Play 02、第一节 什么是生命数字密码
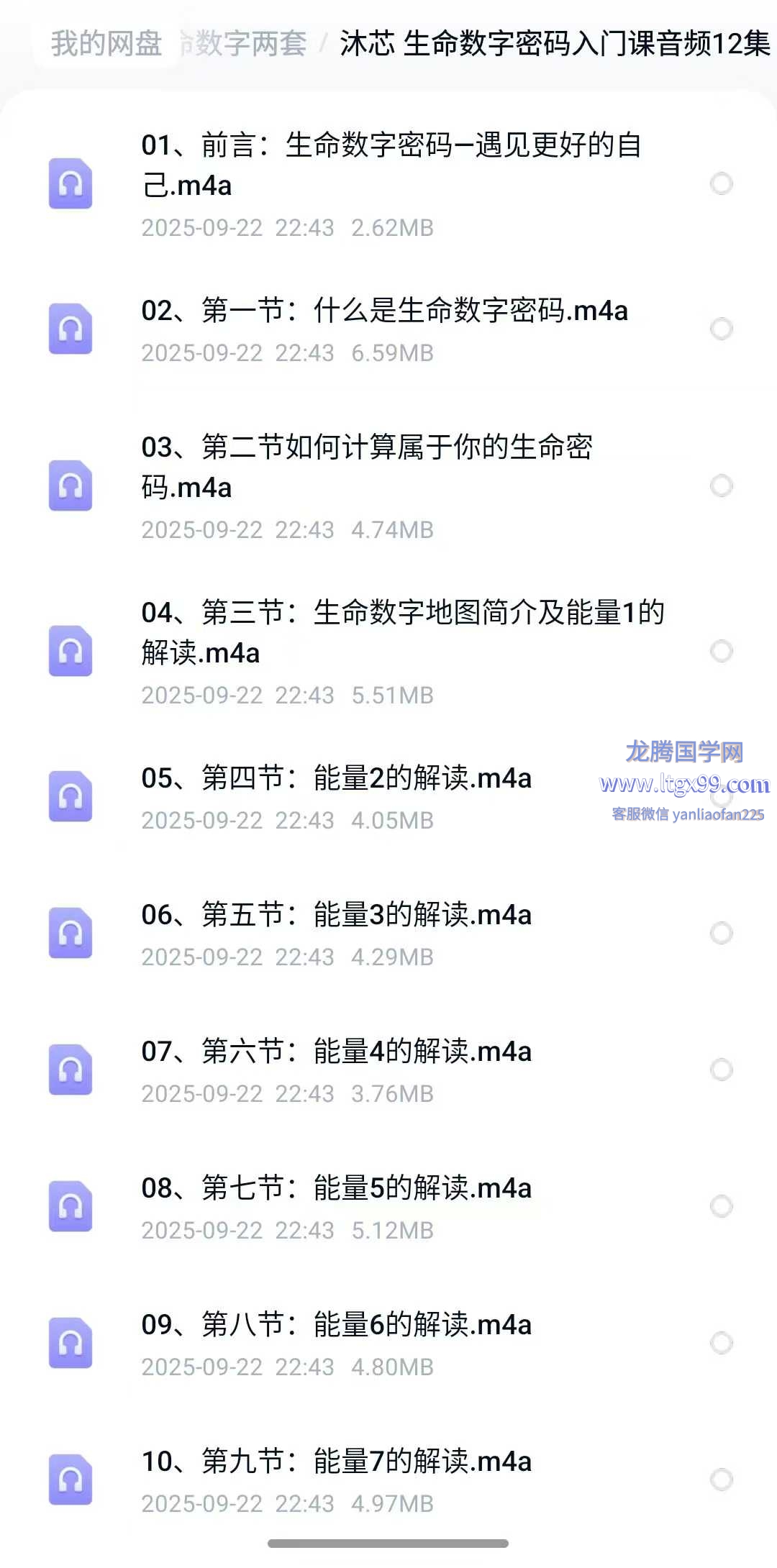Screen dimensions: 777x1568 click(384, 311)
